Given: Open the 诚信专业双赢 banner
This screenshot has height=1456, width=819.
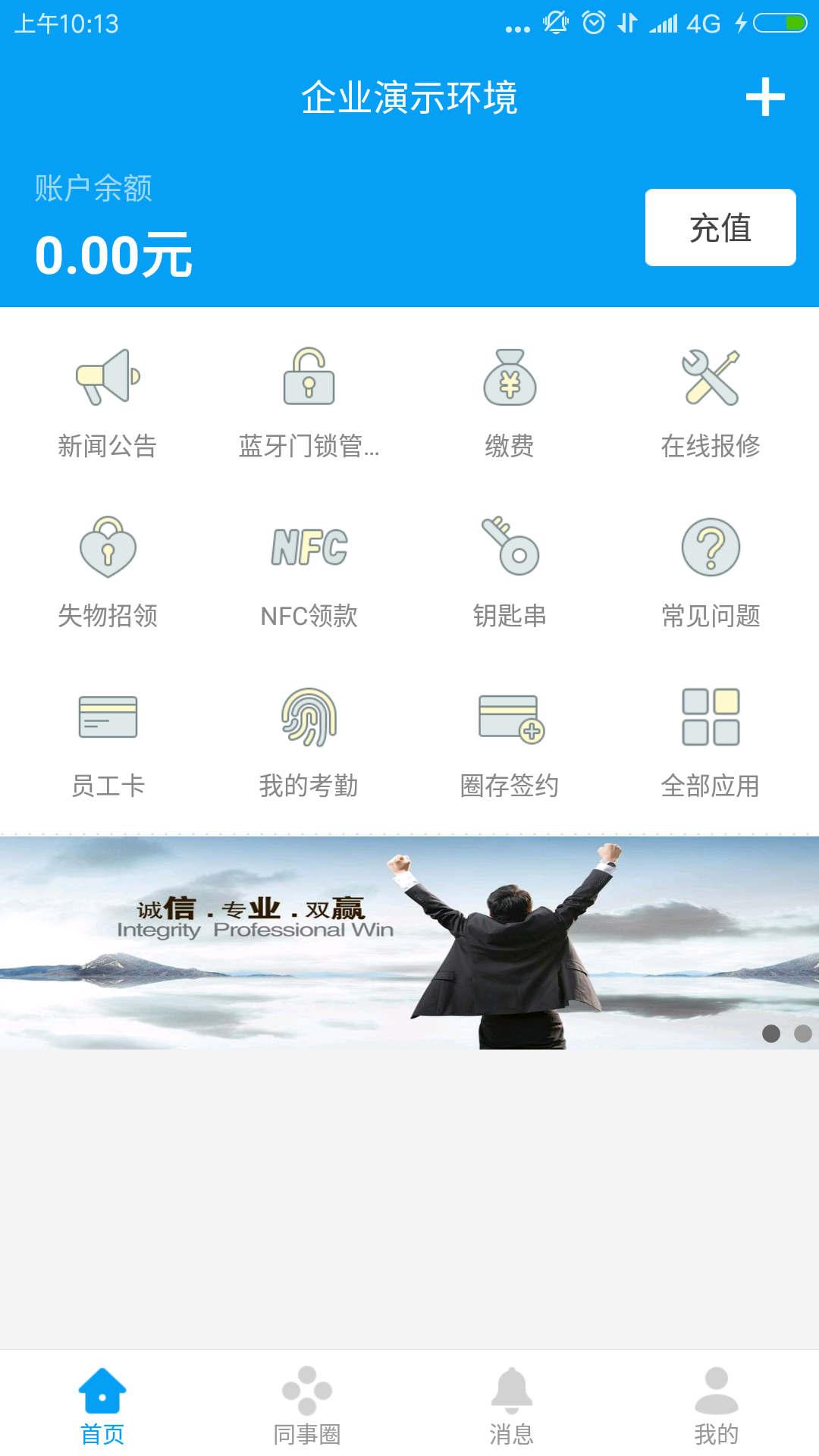Looking at the screenshot, I should coord(409,943).
